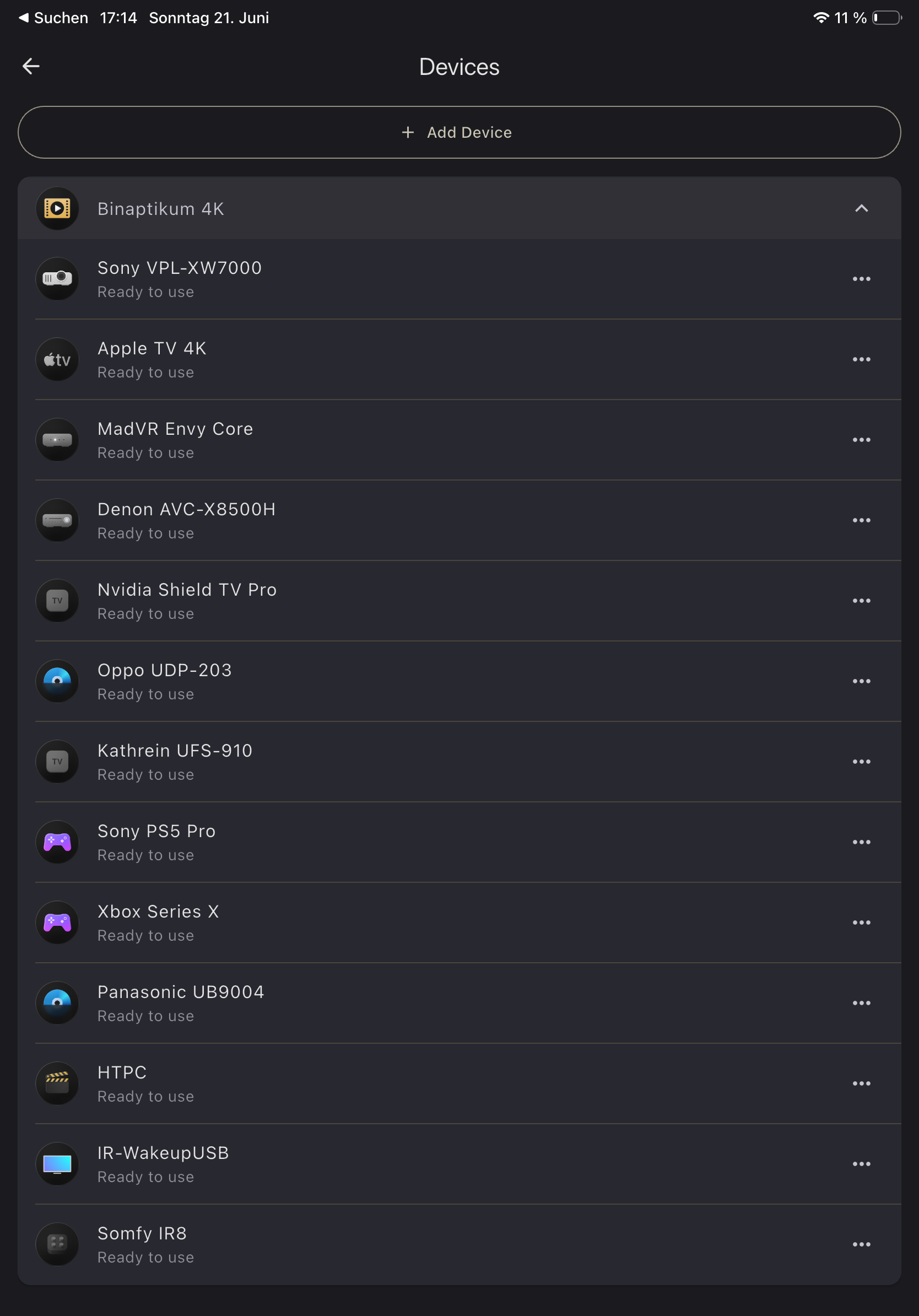Open the Oppo UDP-203 device row
The height and width of the screenshot is (1316, 919).
pos(459,682)
